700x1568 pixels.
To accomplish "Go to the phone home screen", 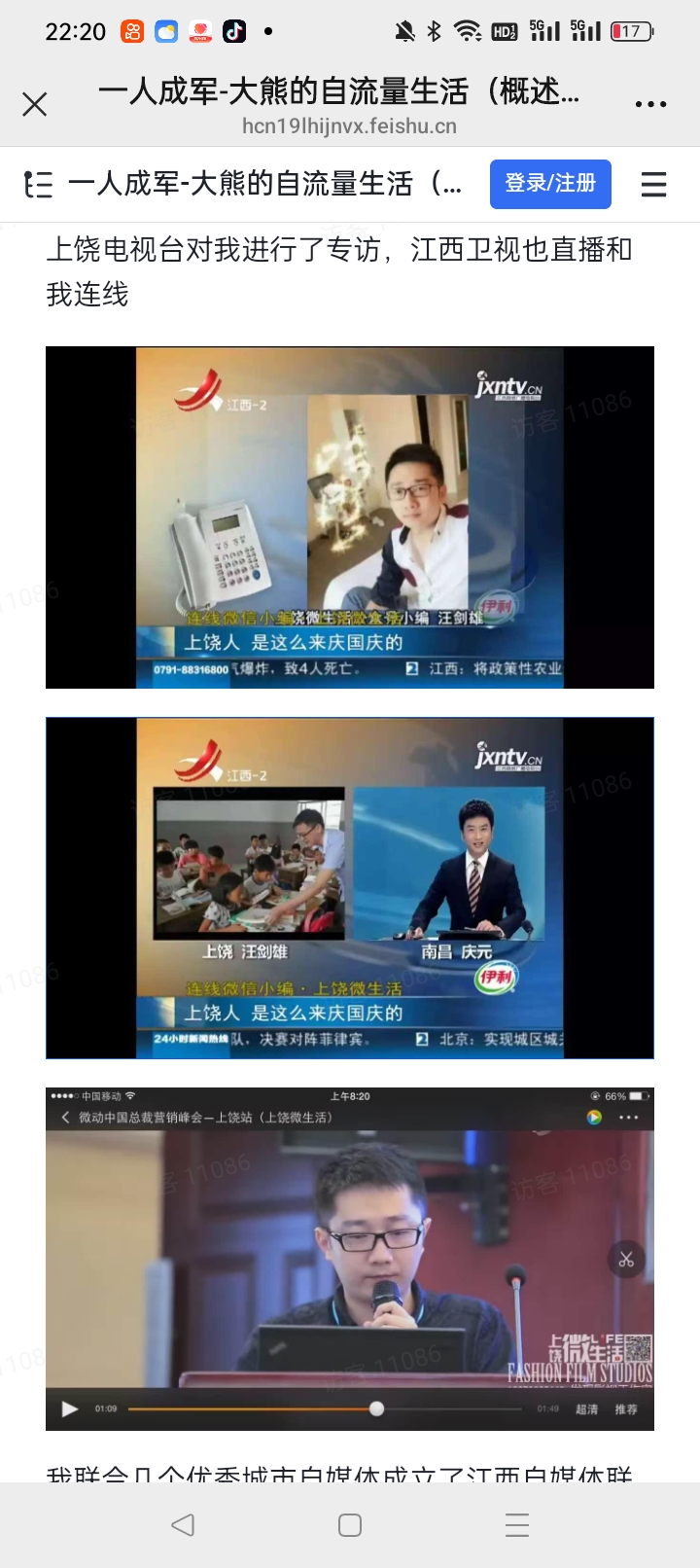I will click(350, 1524).
